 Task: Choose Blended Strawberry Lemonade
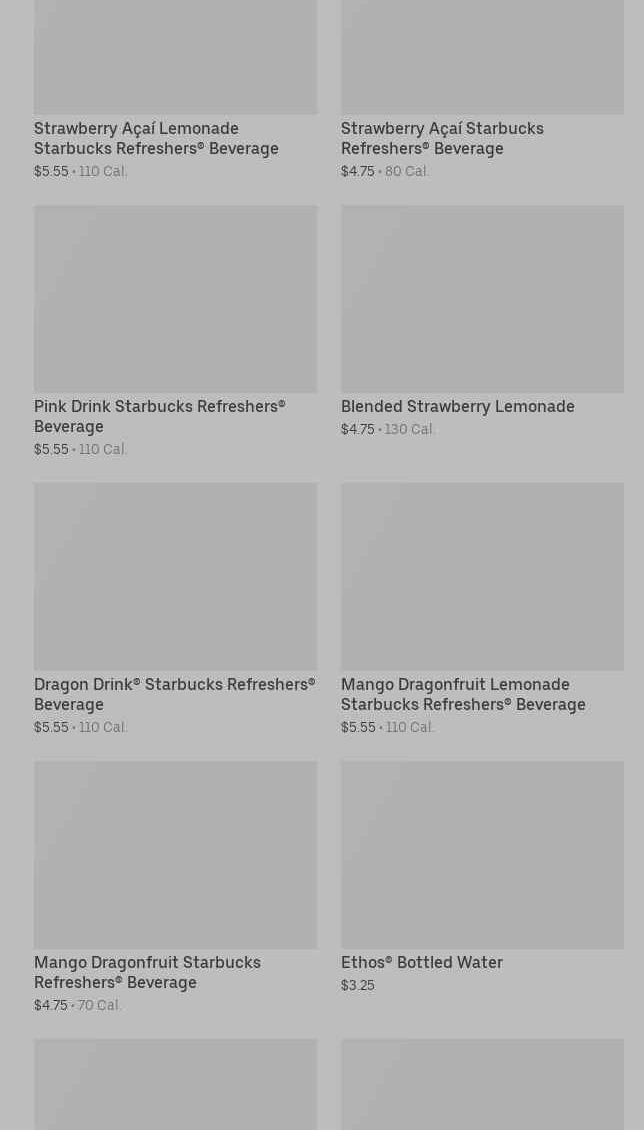click(457, 406)
